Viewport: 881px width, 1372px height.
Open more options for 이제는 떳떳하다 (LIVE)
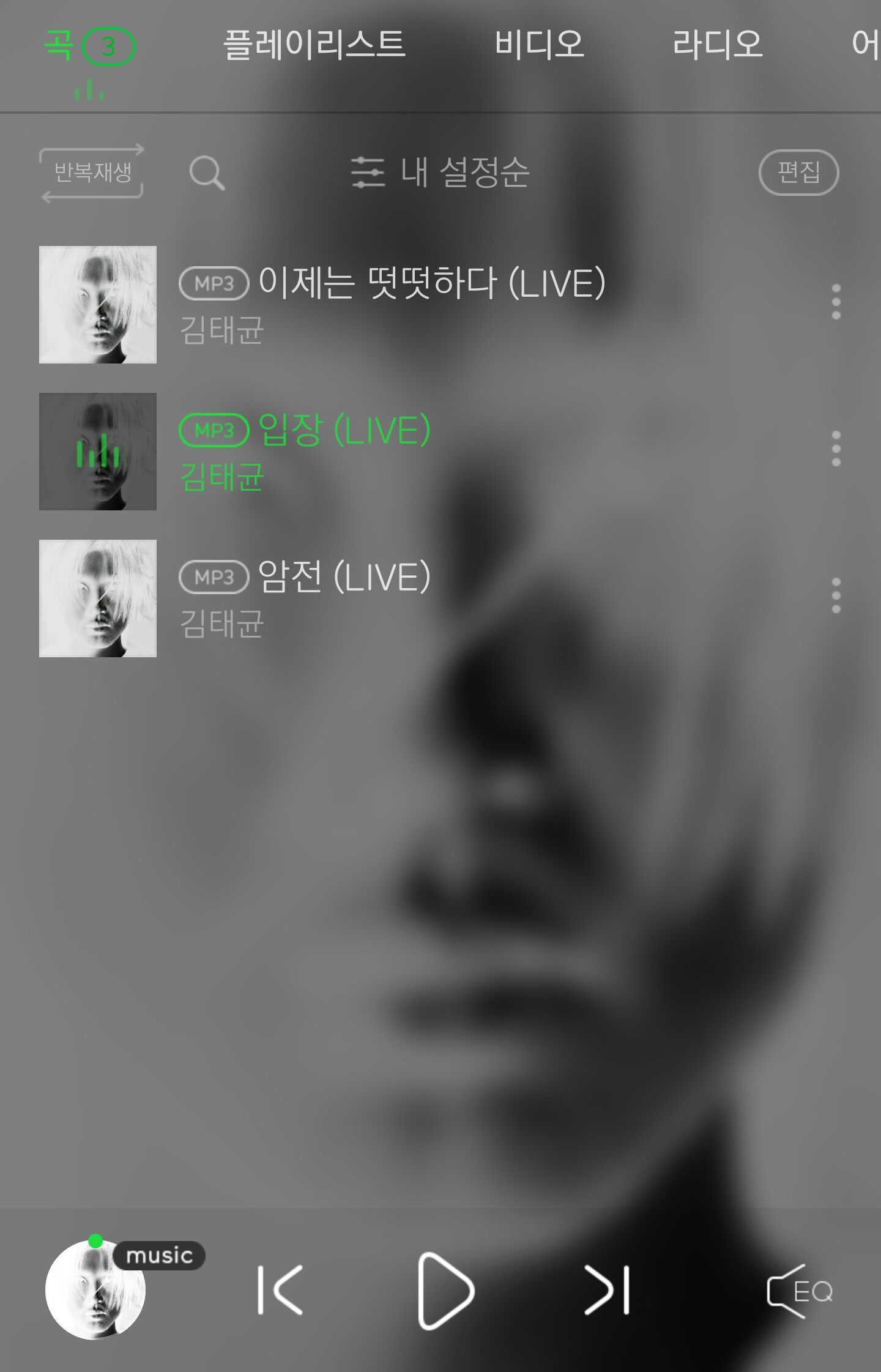(836, 302)
